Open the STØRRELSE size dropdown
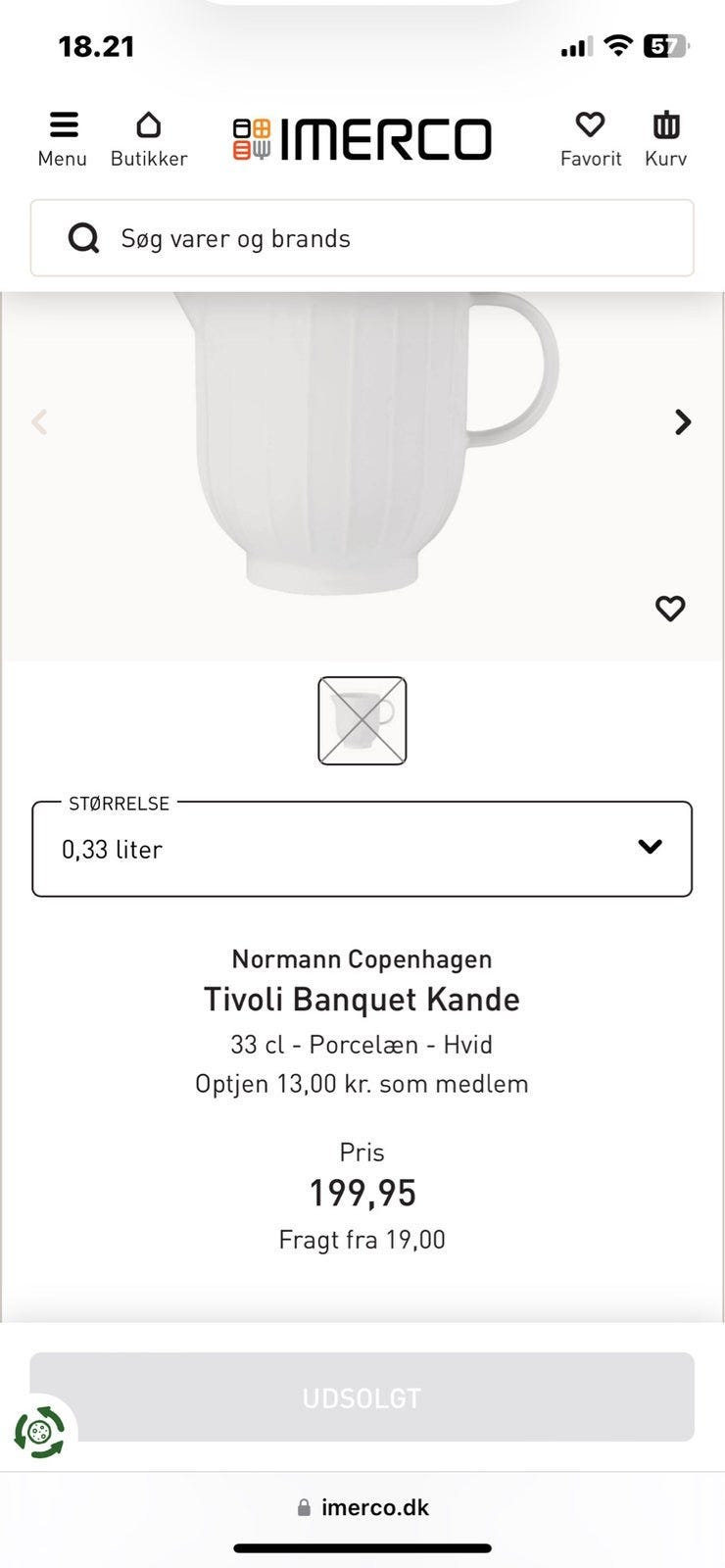Image resolution: width=725 pixels, height=1568 pixels. pyautogui.click(x=362, y=848)
